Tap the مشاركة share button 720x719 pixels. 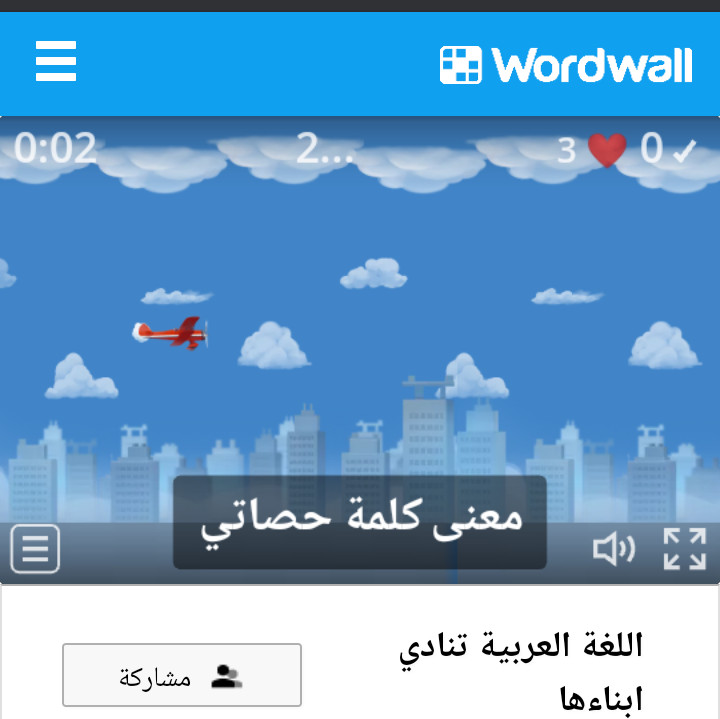182,676
